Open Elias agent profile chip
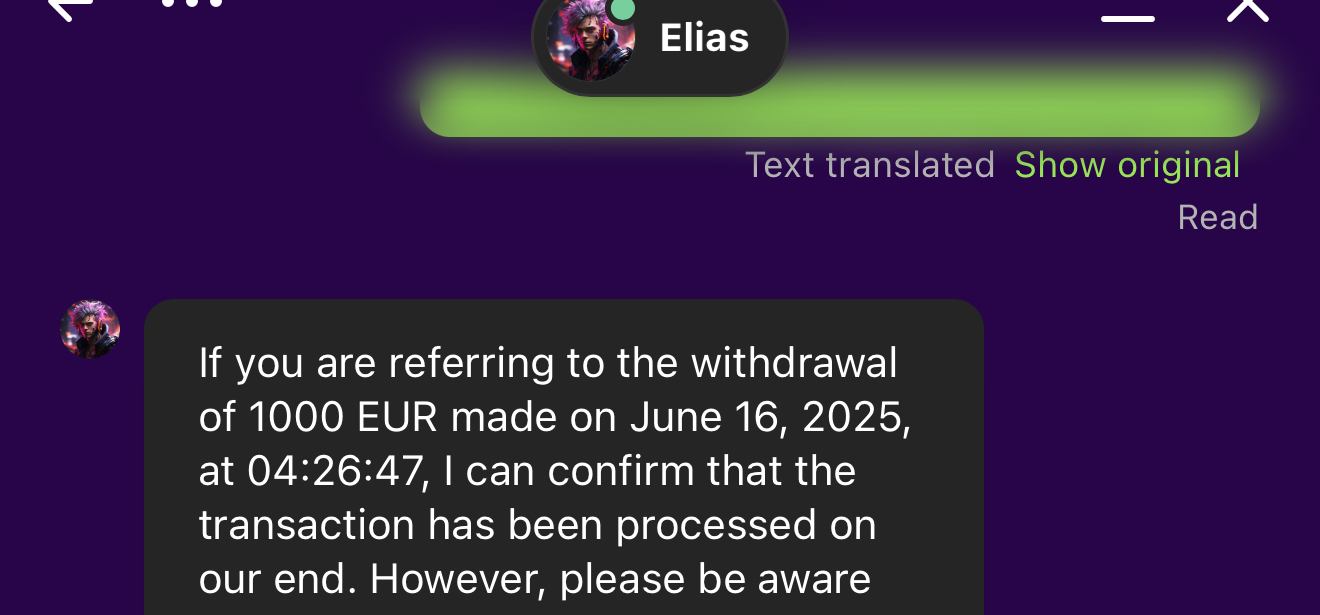The height and width of the screenshot is (615, 1320). [660, 40]
